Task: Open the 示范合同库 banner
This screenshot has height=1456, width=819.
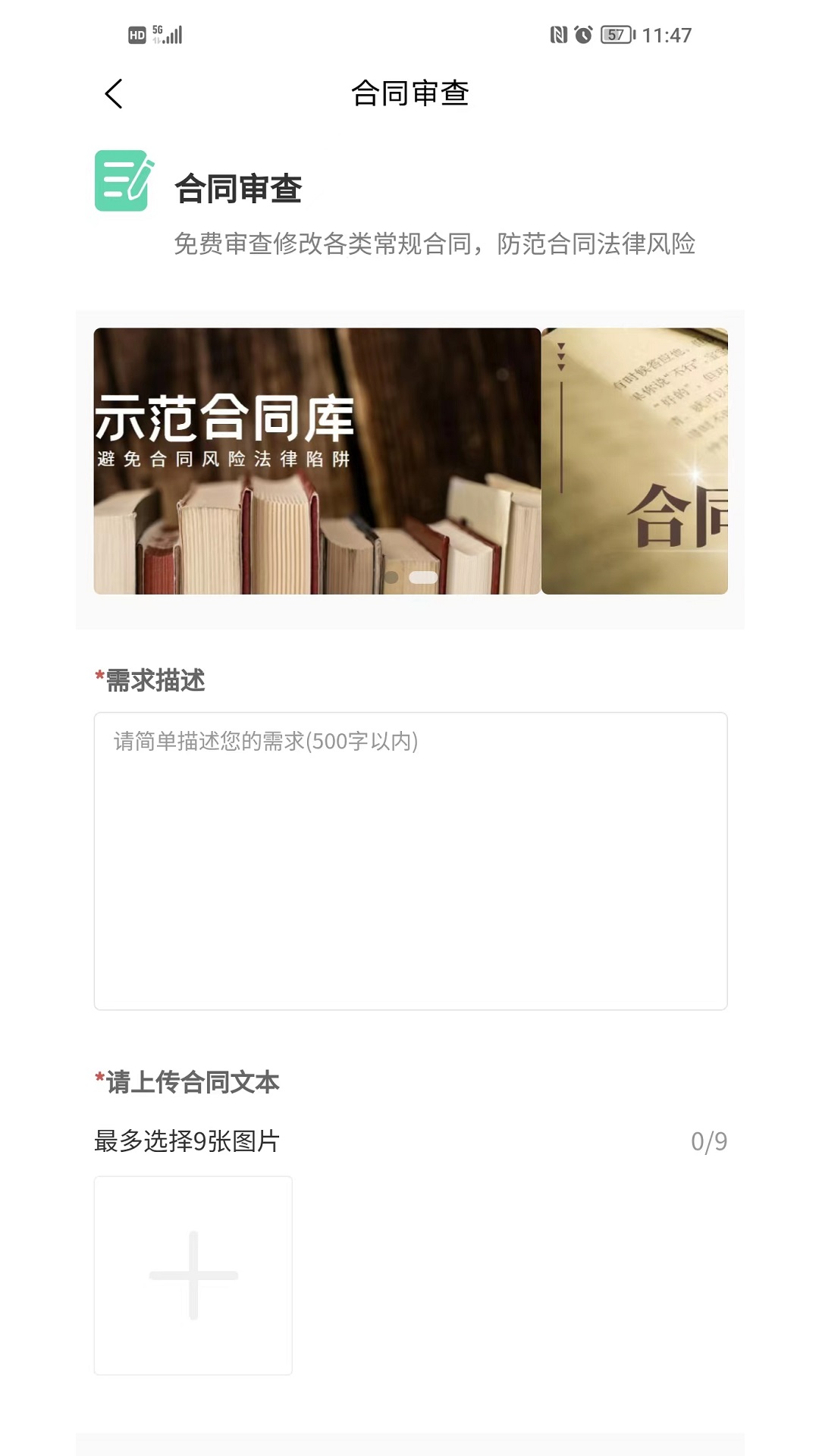Action: (x=317, y=460)
